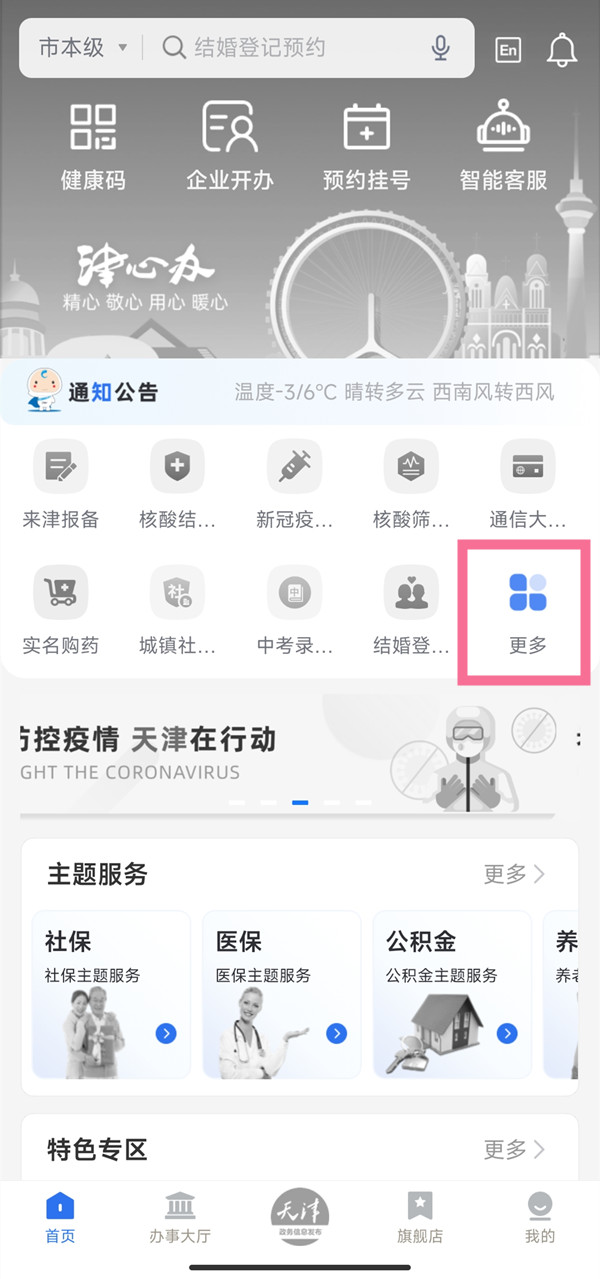This screenshot has height=1279, width=600.
Task: Open the 公积金 theme service card
Action: coord(452,993)
